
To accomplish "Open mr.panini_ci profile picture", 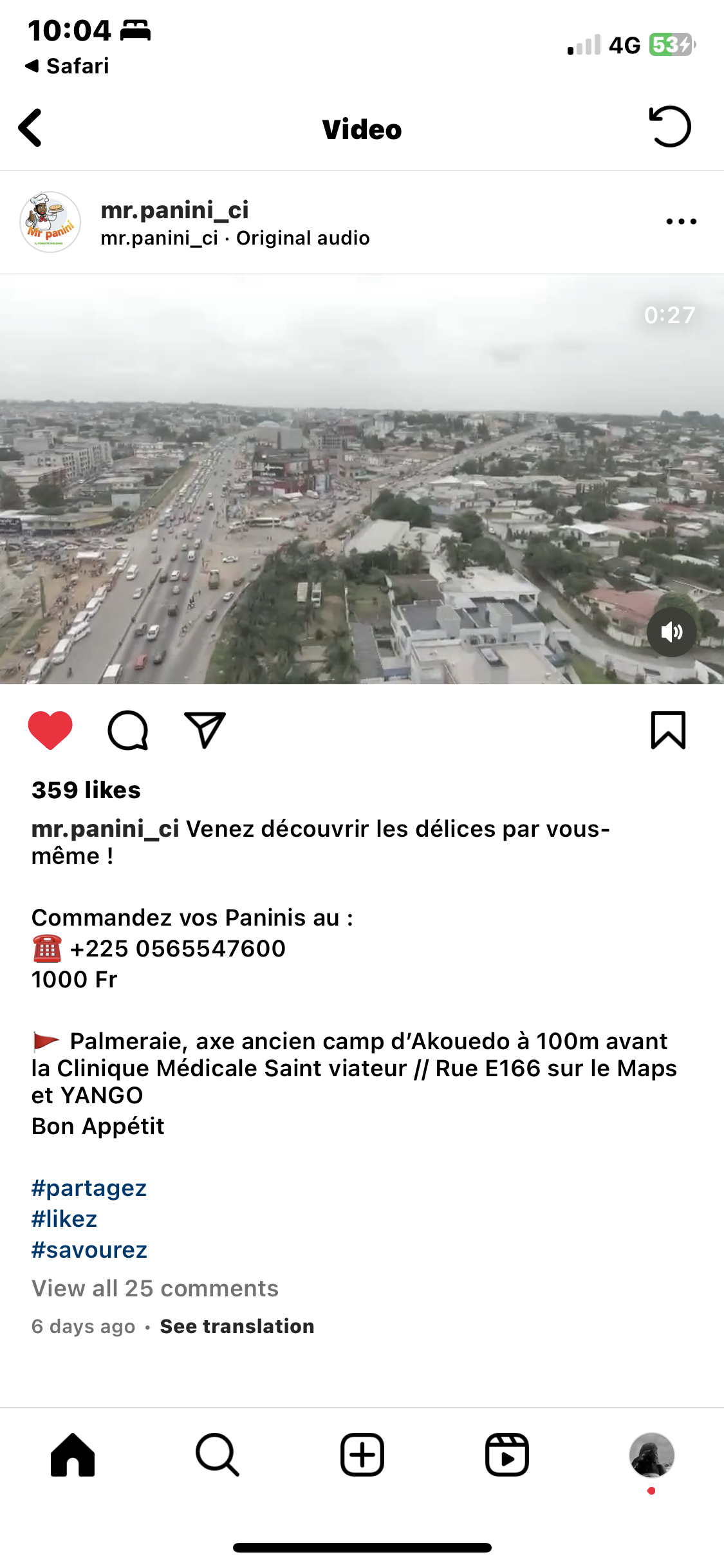I will pos(50,223).
